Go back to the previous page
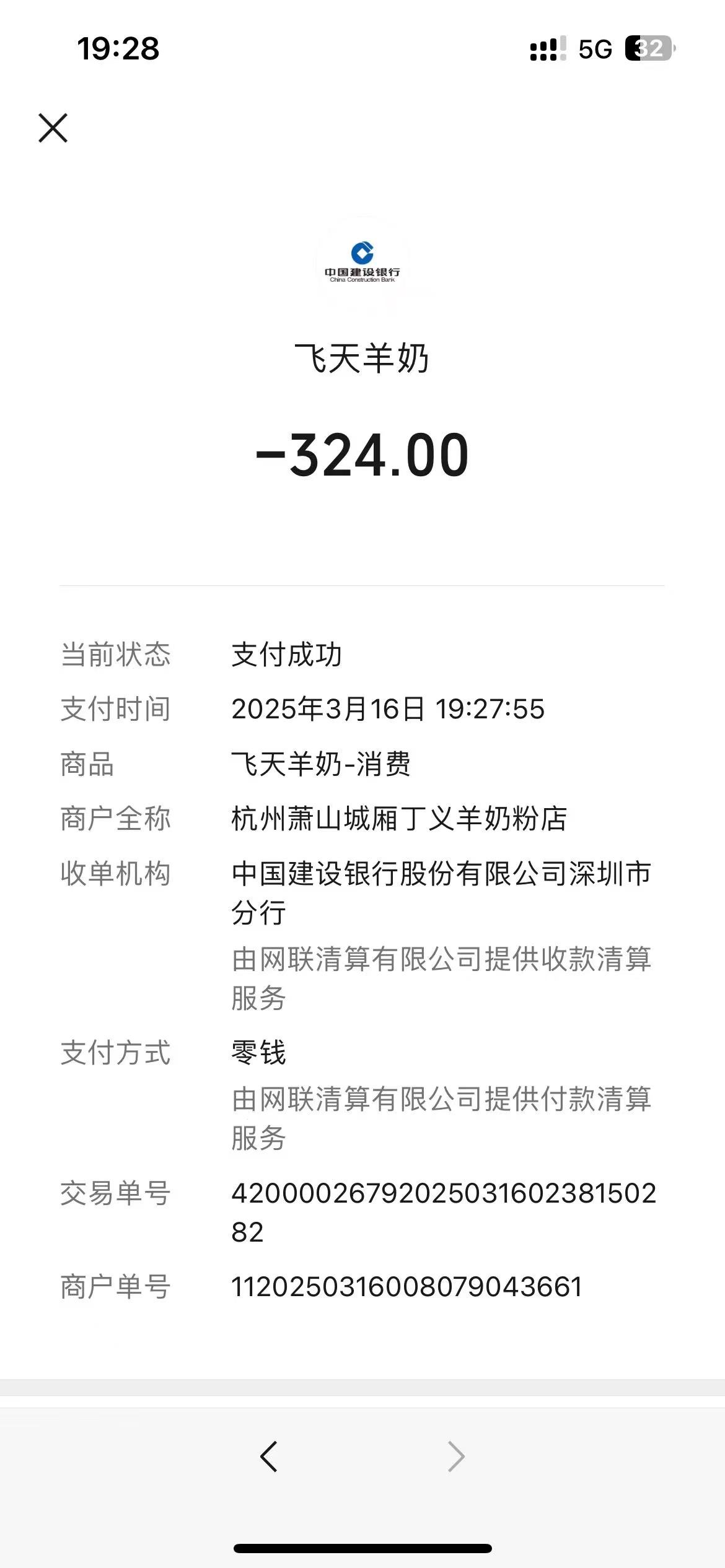Screen dimensions: 725x1568 pos(269,1456)
